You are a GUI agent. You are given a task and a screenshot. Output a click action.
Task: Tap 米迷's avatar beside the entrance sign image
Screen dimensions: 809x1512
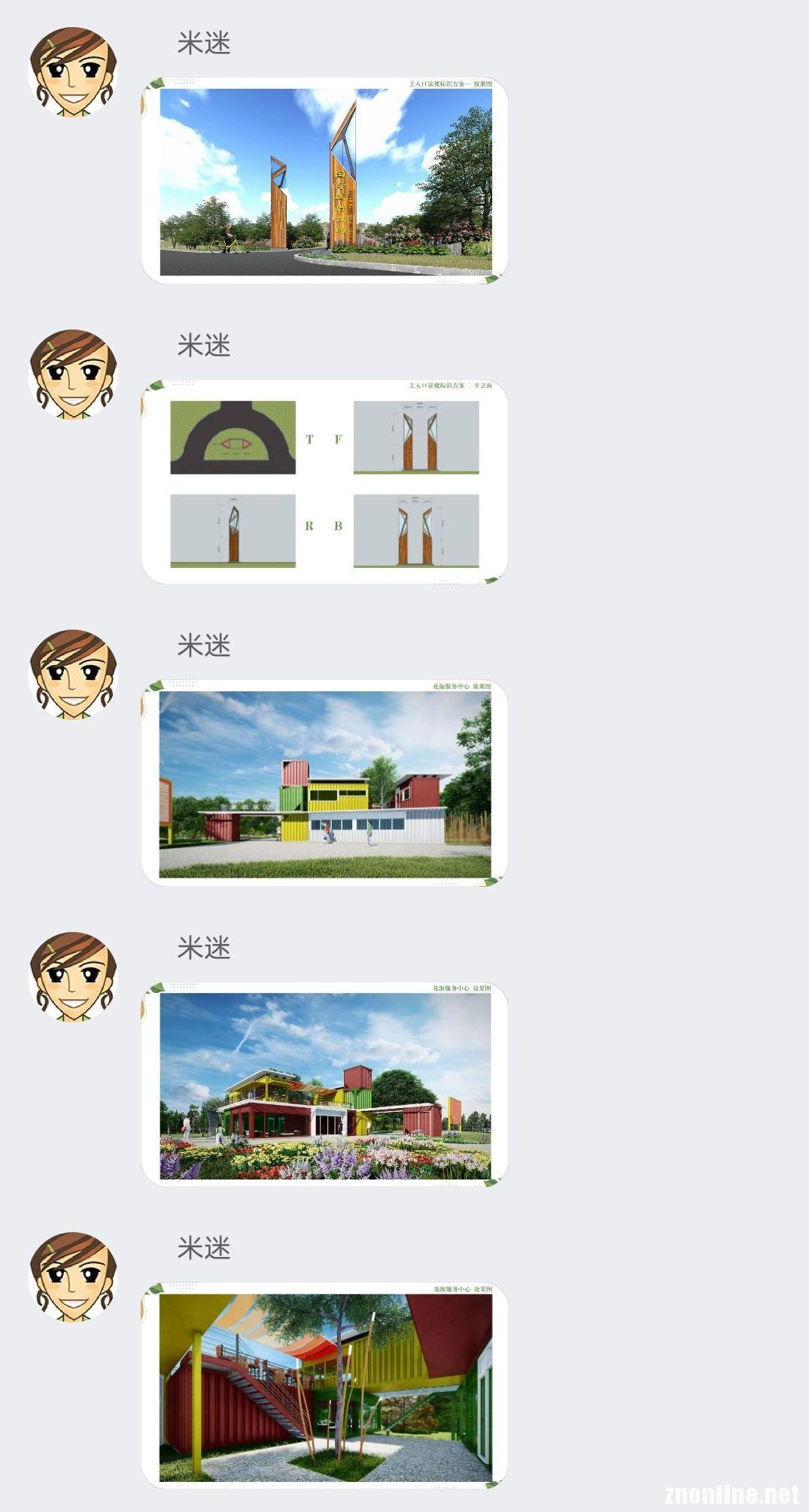[73, 72]
